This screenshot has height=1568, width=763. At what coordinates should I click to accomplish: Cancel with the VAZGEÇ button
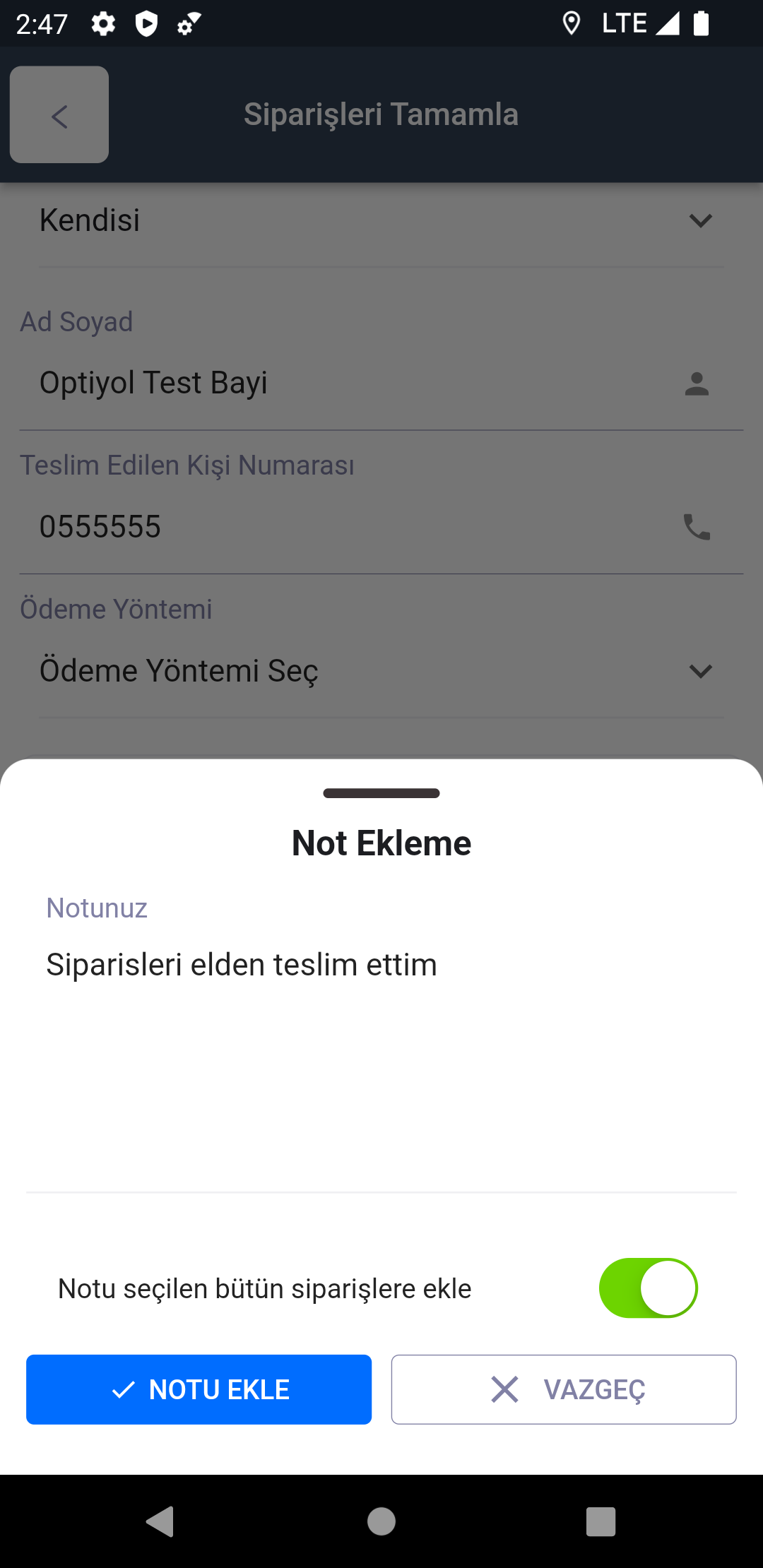564,1389
